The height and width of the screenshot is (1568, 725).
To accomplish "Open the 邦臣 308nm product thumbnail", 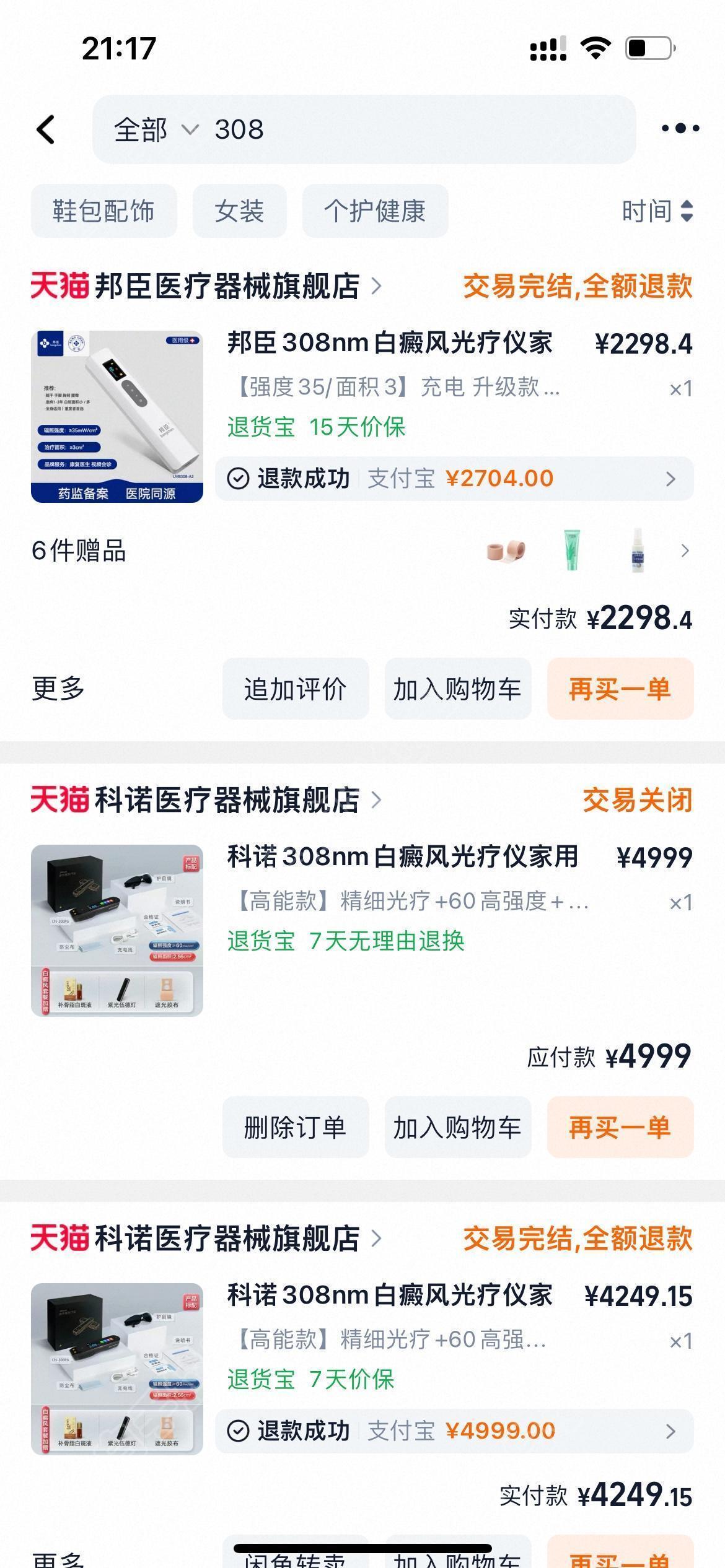I will tap(117, 416).
